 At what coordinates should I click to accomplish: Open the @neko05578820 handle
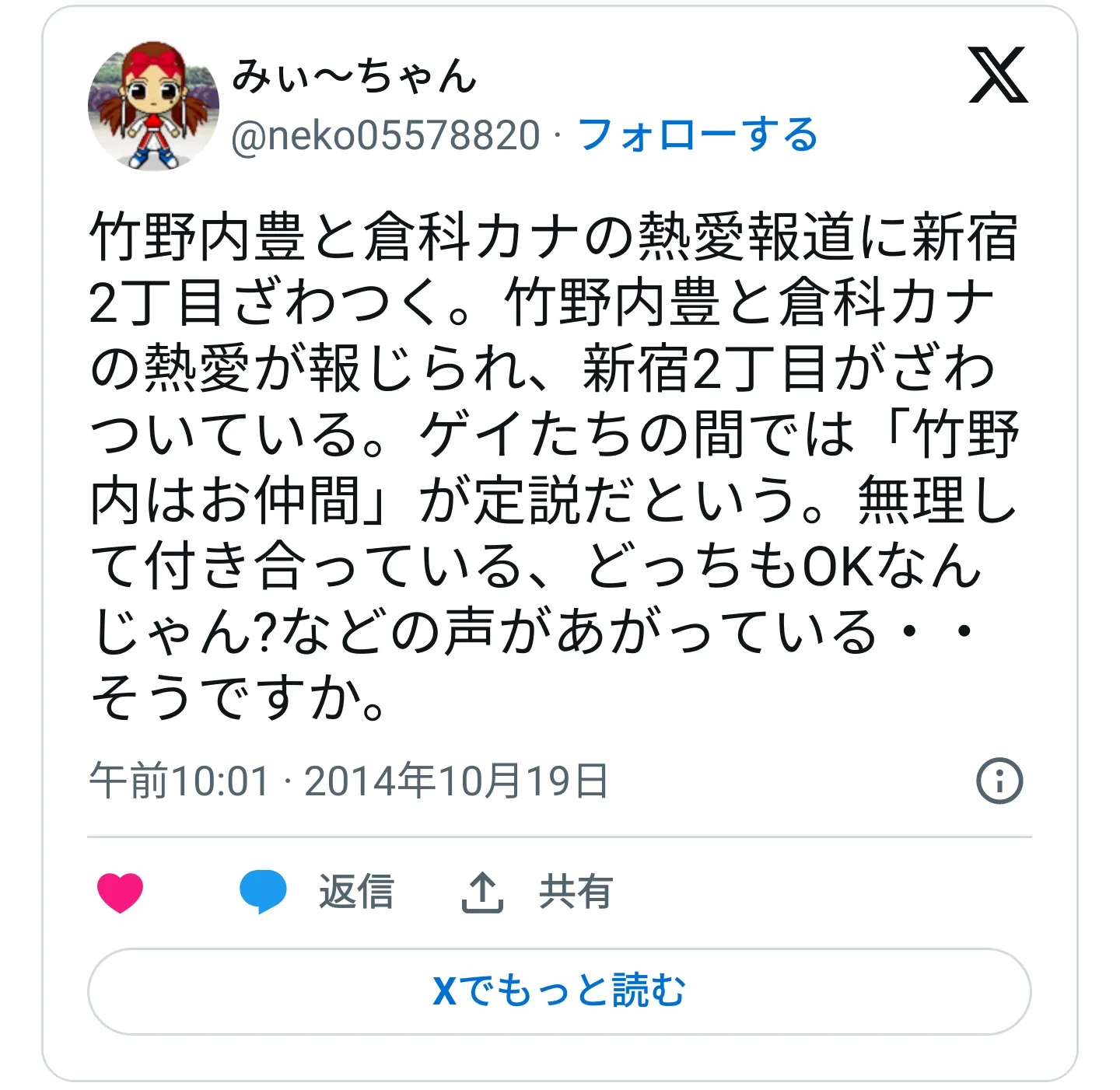(x=386, y=136)
